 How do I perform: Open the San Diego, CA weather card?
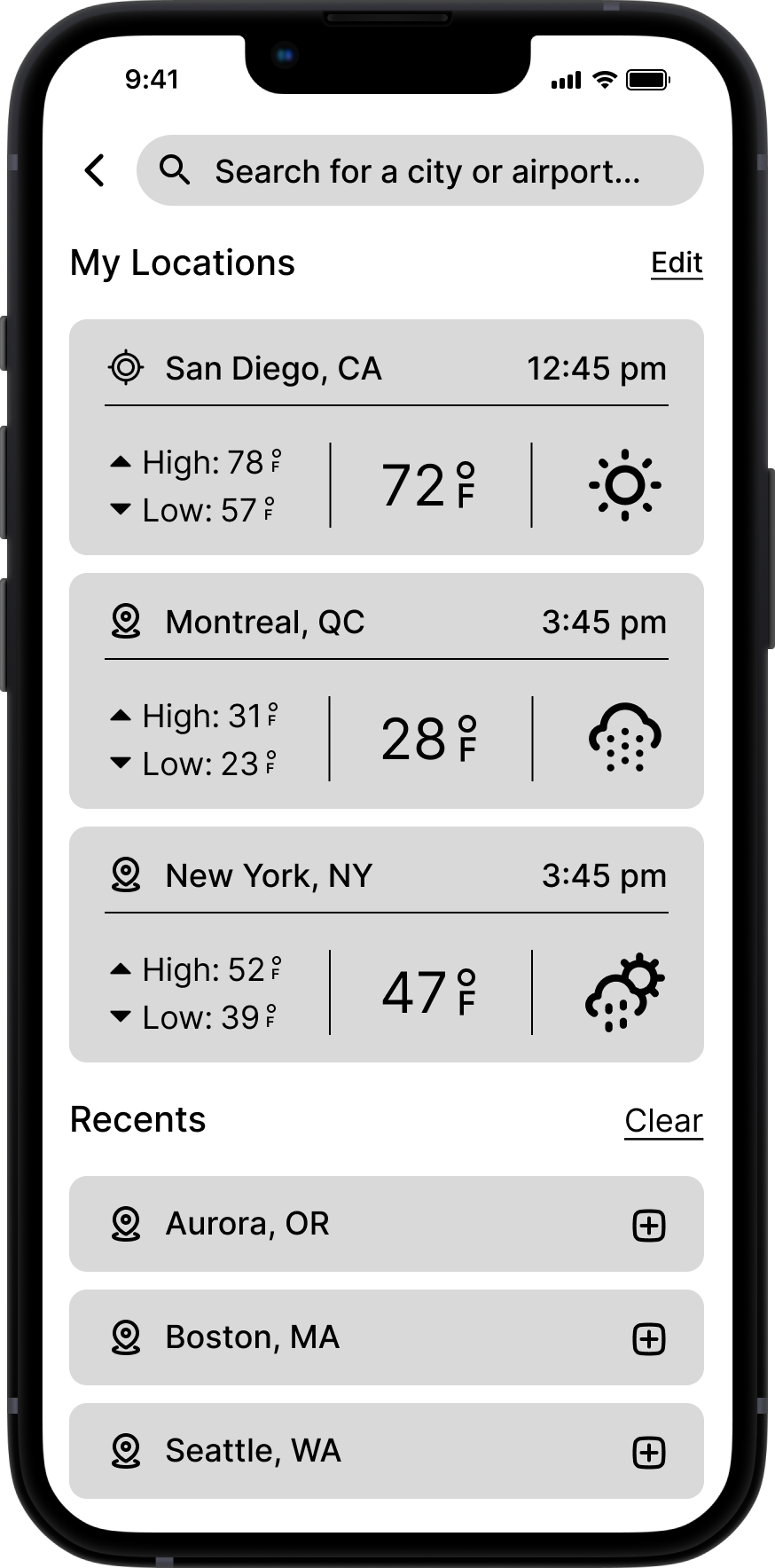pyautogui.click(x=386, y=436)
